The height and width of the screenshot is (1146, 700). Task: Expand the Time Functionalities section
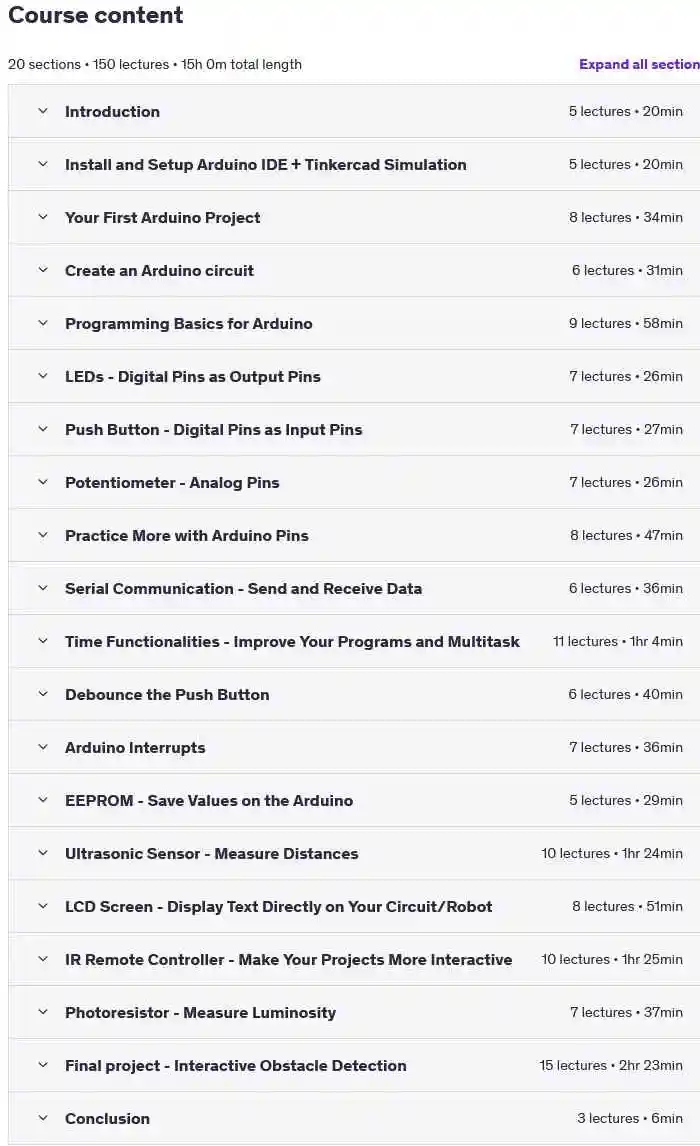[x=354, y=641]
